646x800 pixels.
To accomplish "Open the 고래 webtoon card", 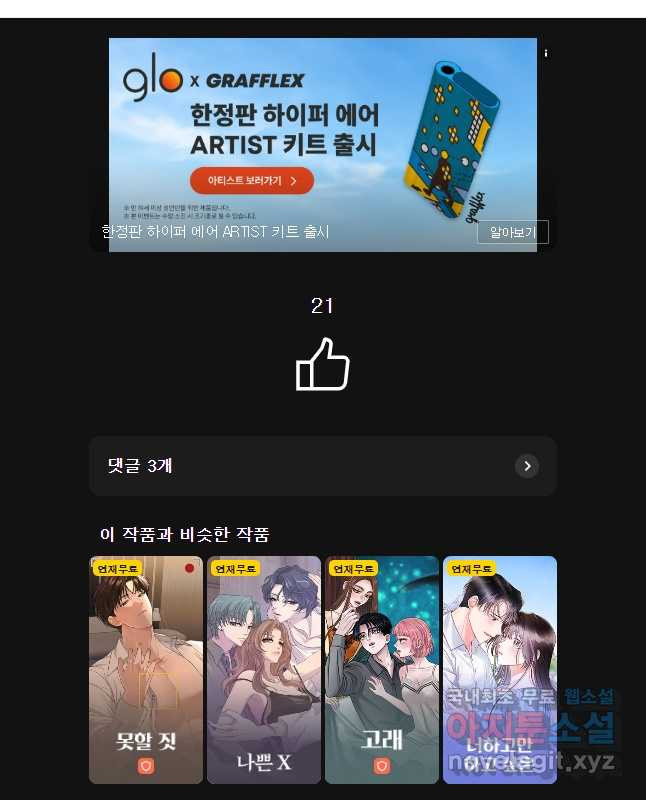I will tap(382, 669).
